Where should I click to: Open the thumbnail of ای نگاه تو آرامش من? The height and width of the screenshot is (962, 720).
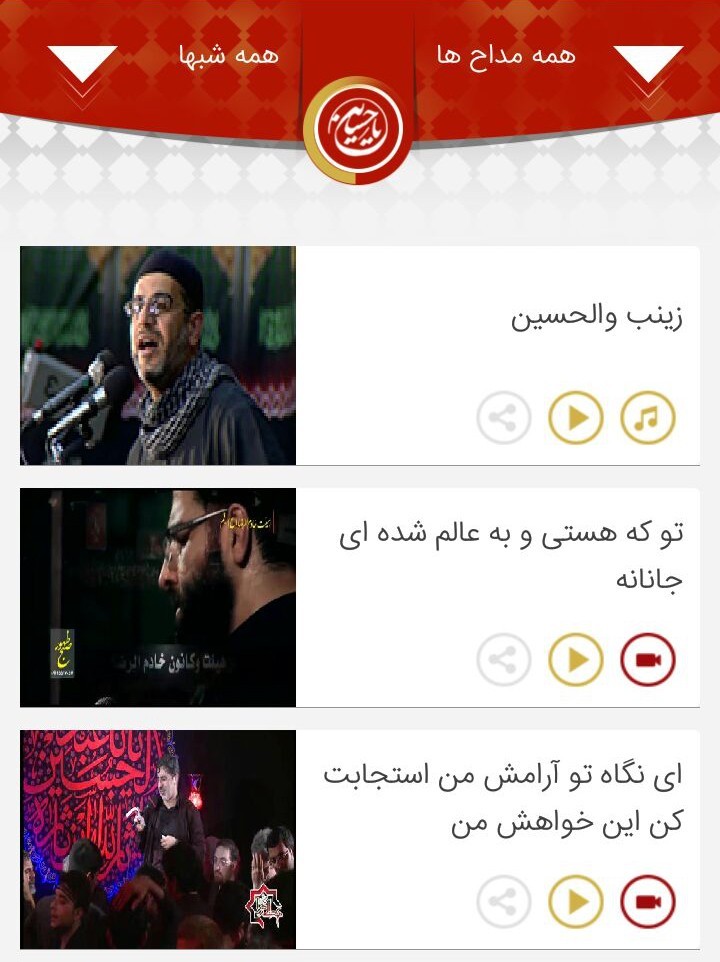[158, 839]
